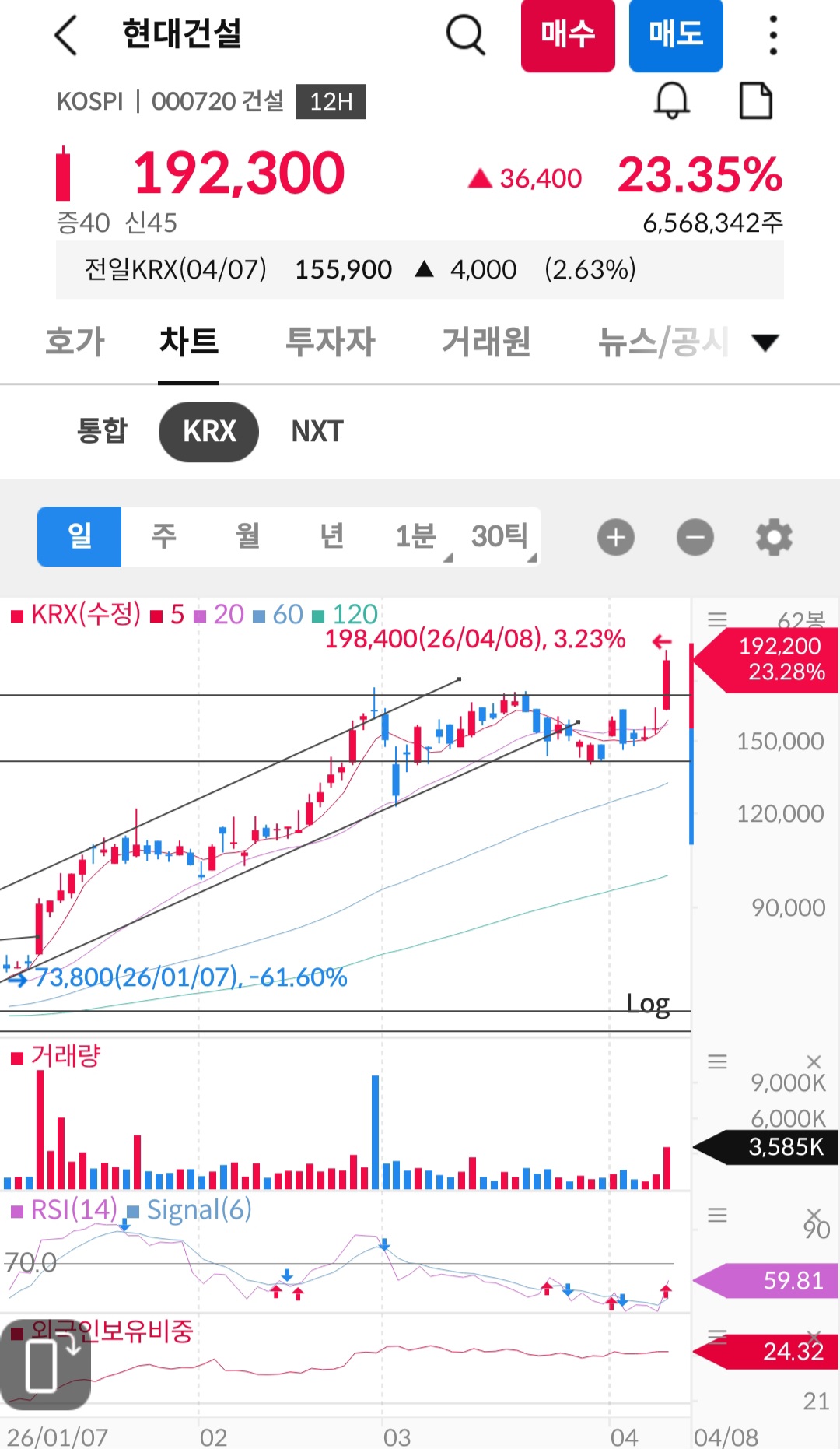
Task: Open chart settings gear
Action: coord(774,537)
